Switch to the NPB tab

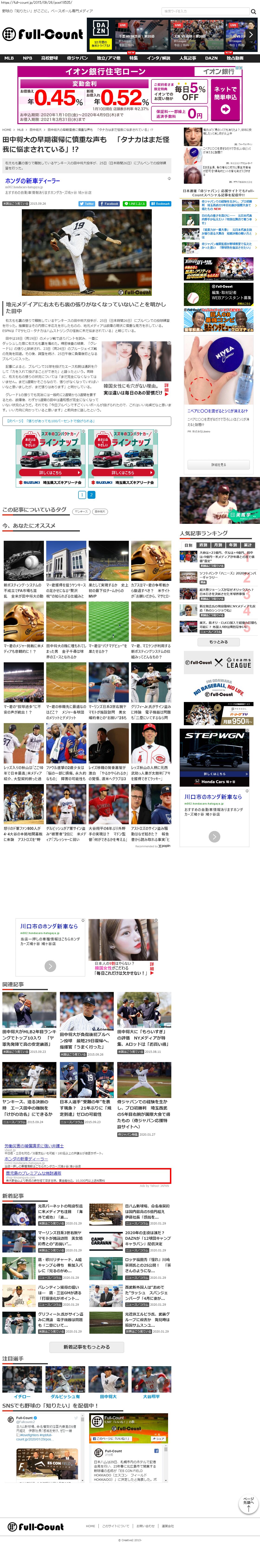point(27,58)
